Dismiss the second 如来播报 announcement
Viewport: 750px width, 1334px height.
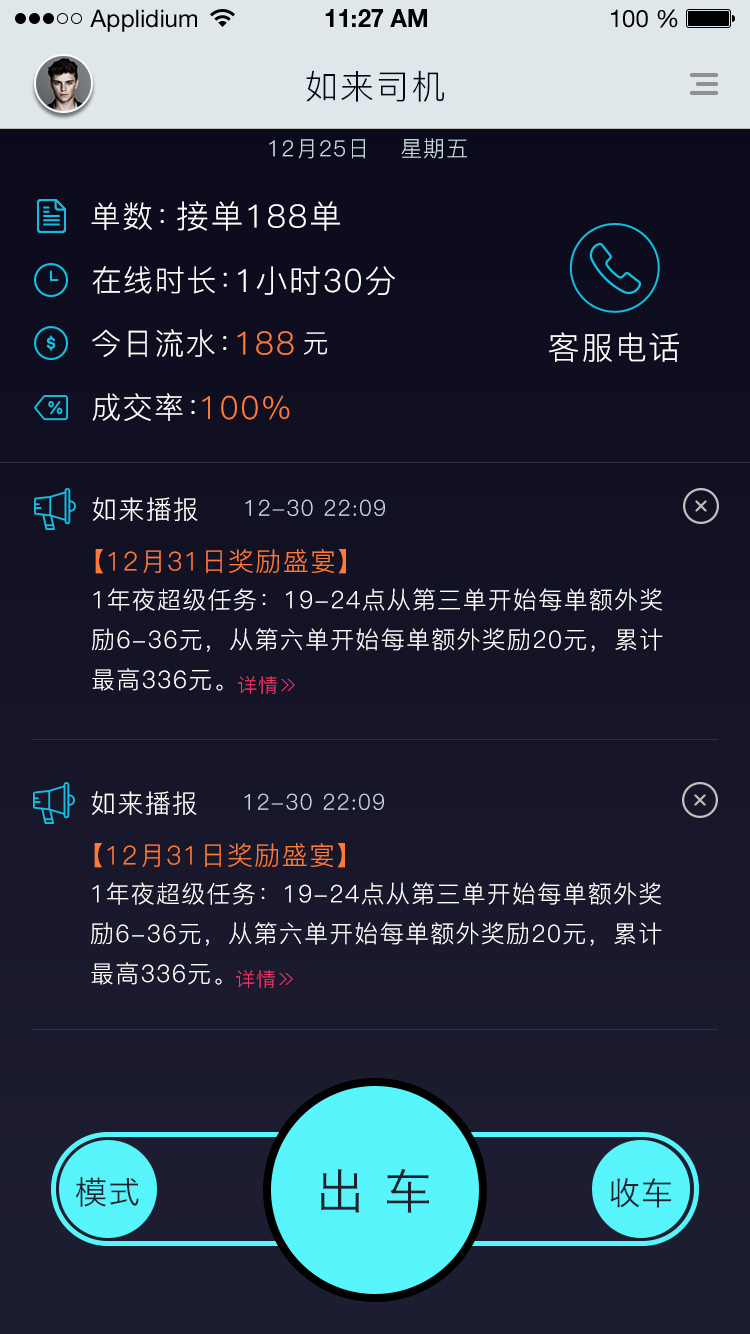pos(699,800)
